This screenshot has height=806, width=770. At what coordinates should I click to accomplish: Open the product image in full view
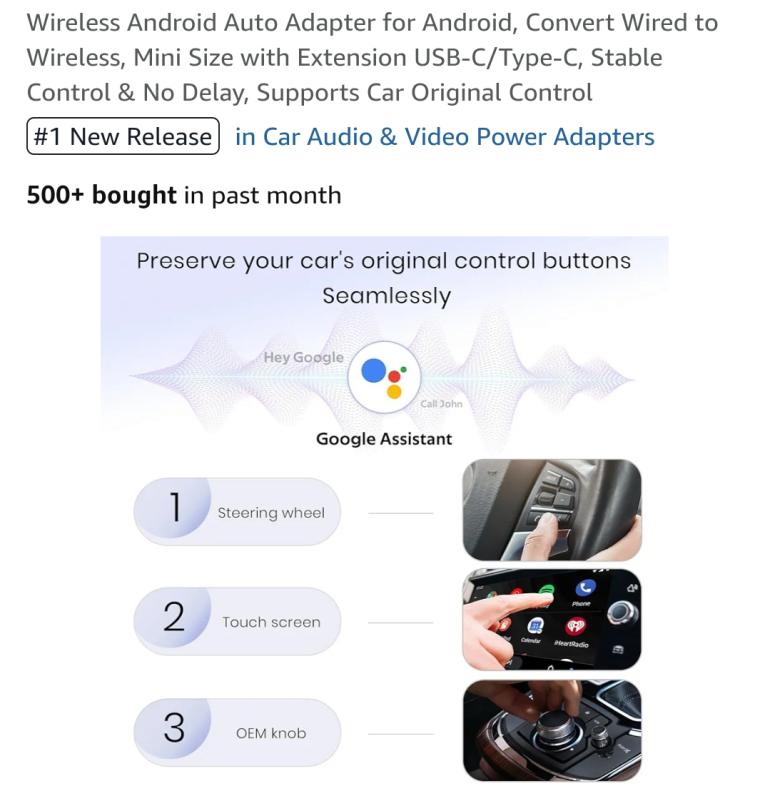385,510
